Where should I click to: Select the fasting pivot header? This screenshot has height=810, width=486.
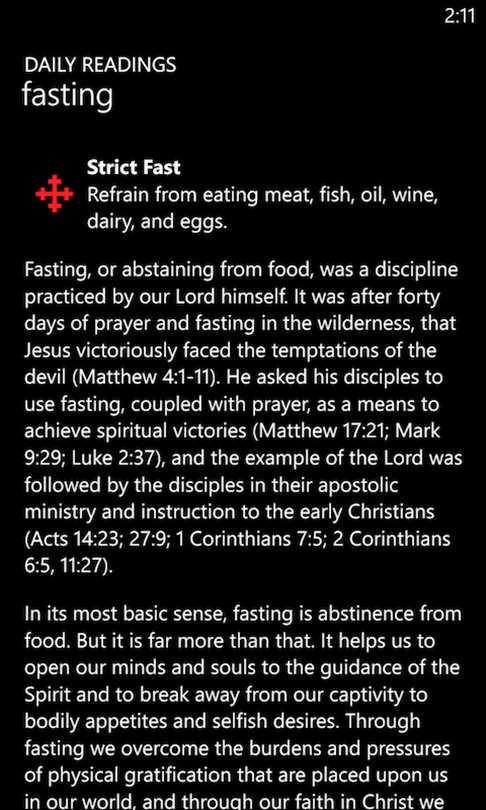click(x=67, y=97)
